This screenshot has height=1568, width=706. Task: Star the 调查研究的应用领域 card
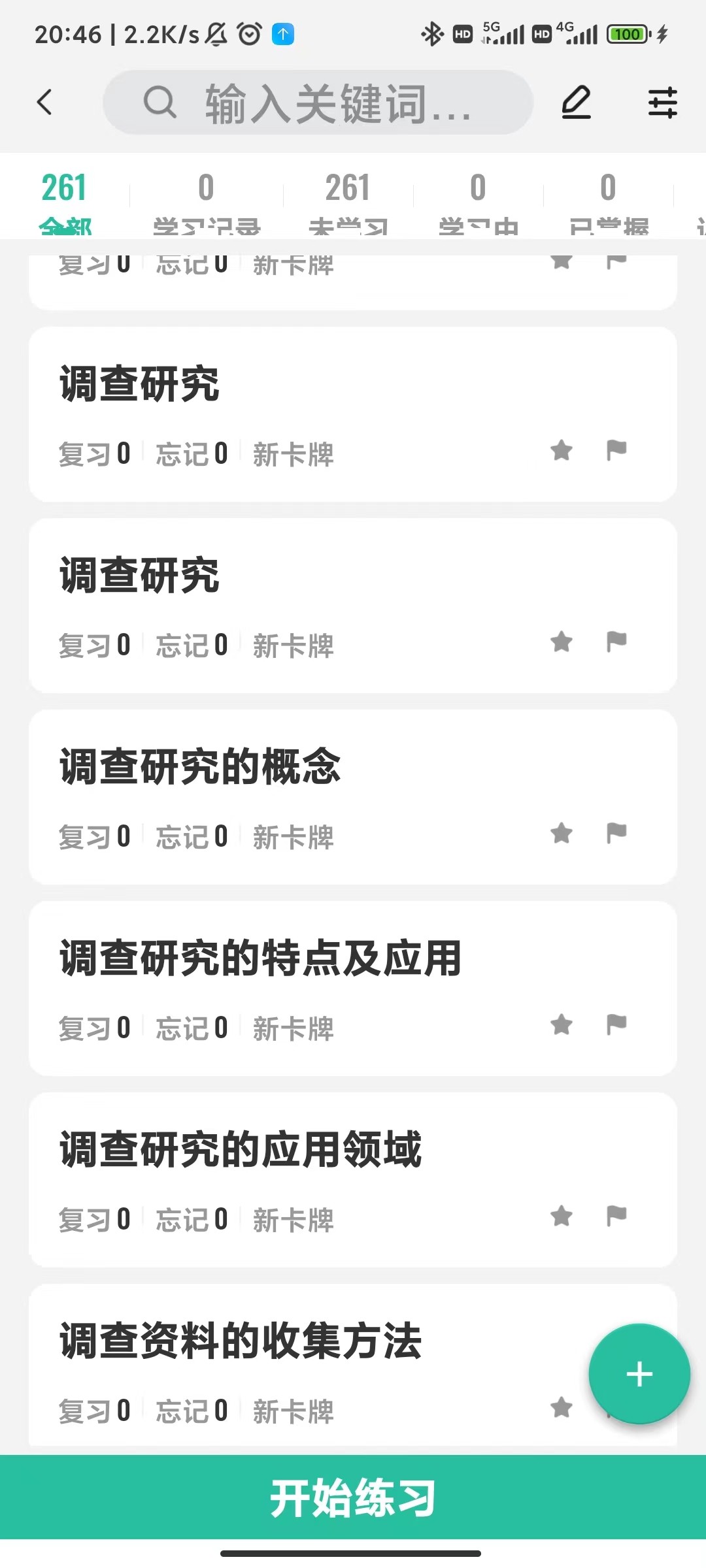coord(562,1217)
